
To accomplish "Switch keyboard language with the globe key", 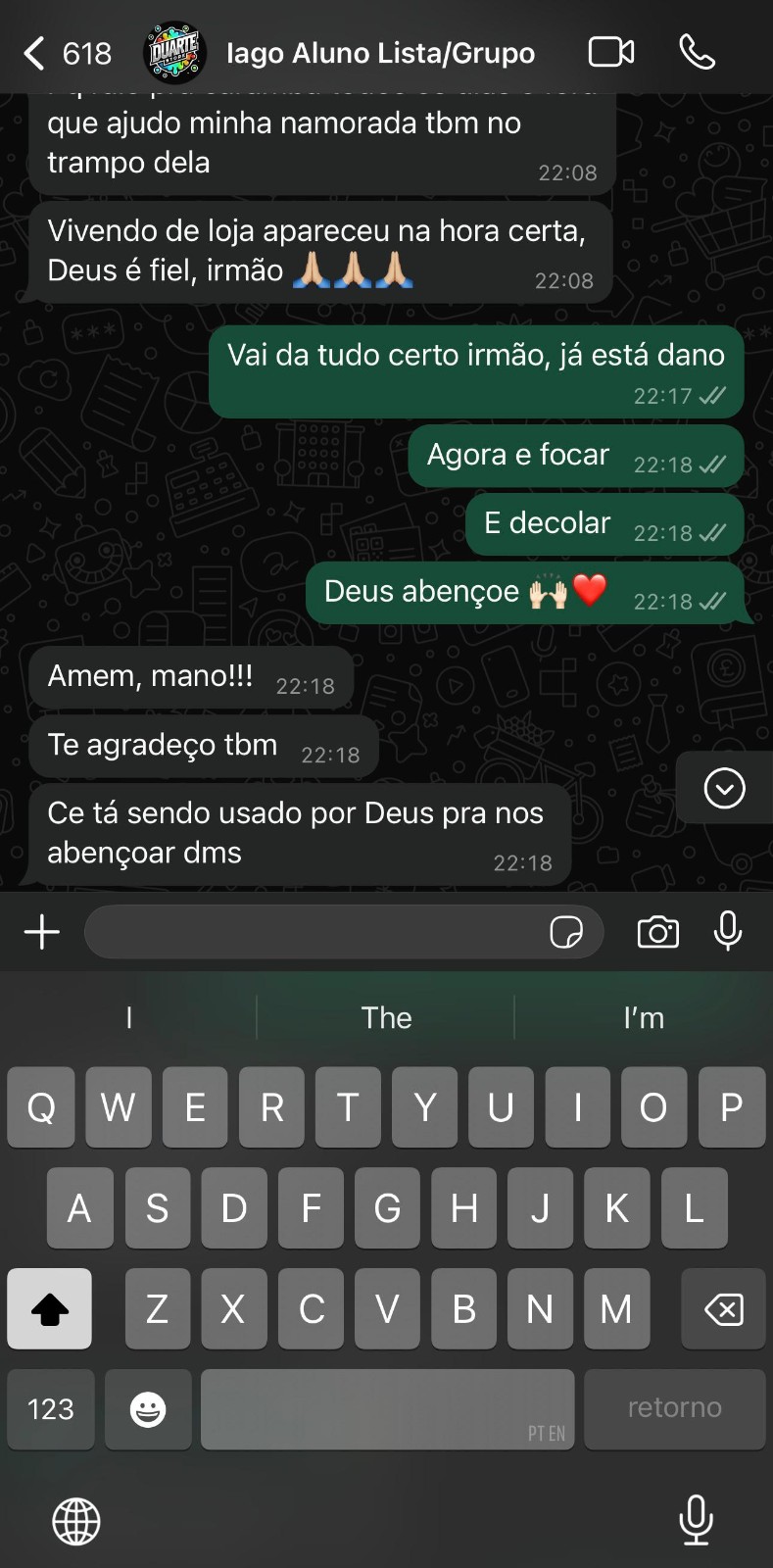I will tap(76, 1520).
